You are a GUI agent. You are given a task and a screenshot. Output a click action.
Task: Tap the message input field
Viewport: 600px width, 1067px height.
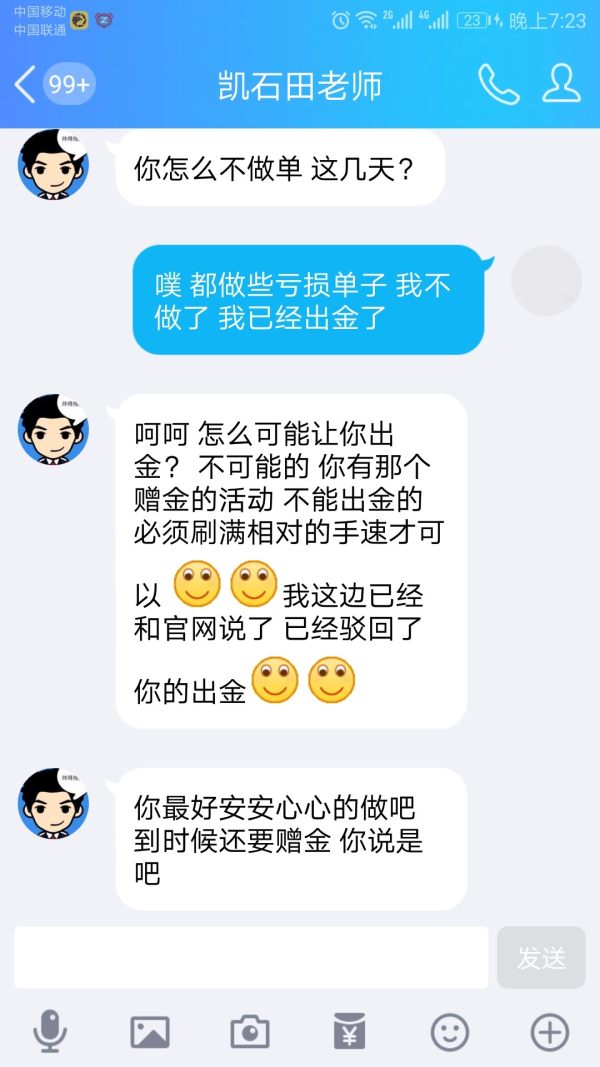[250, 957]
